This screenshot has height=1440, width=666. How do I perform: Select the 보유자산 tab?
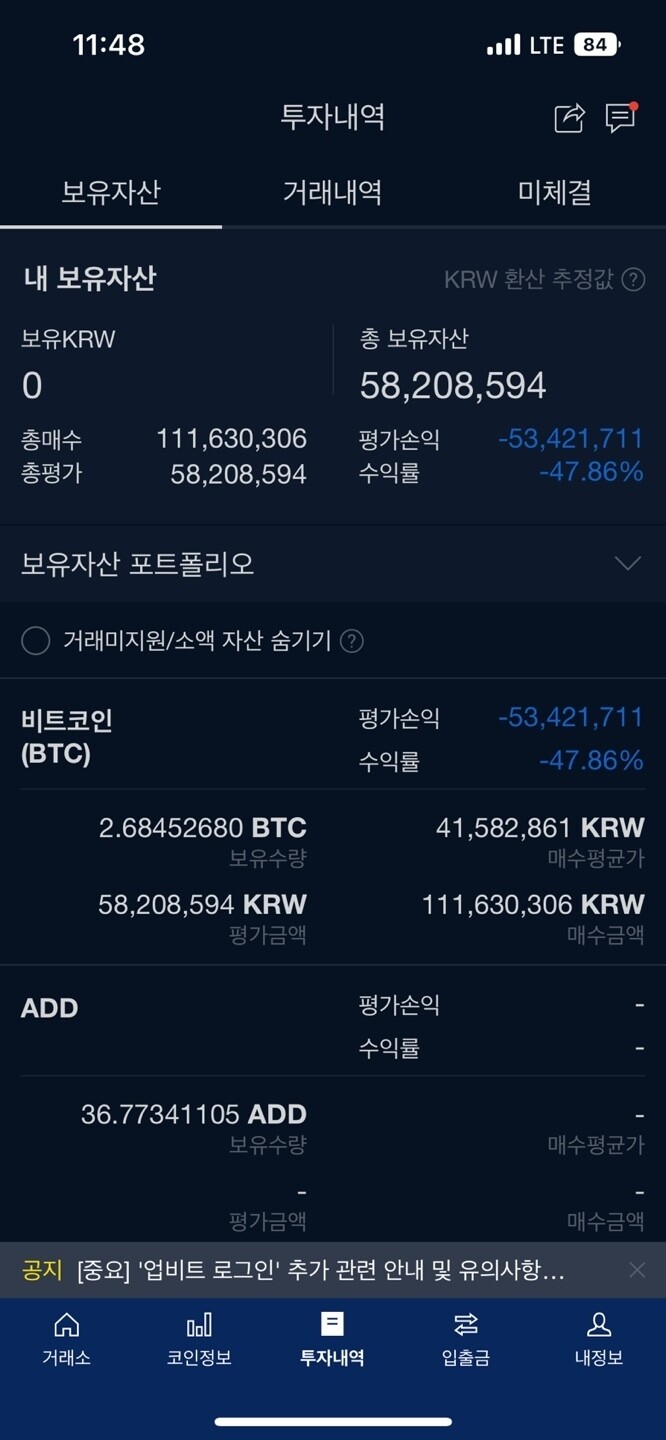pyautogui.click(x=111, y=192)
